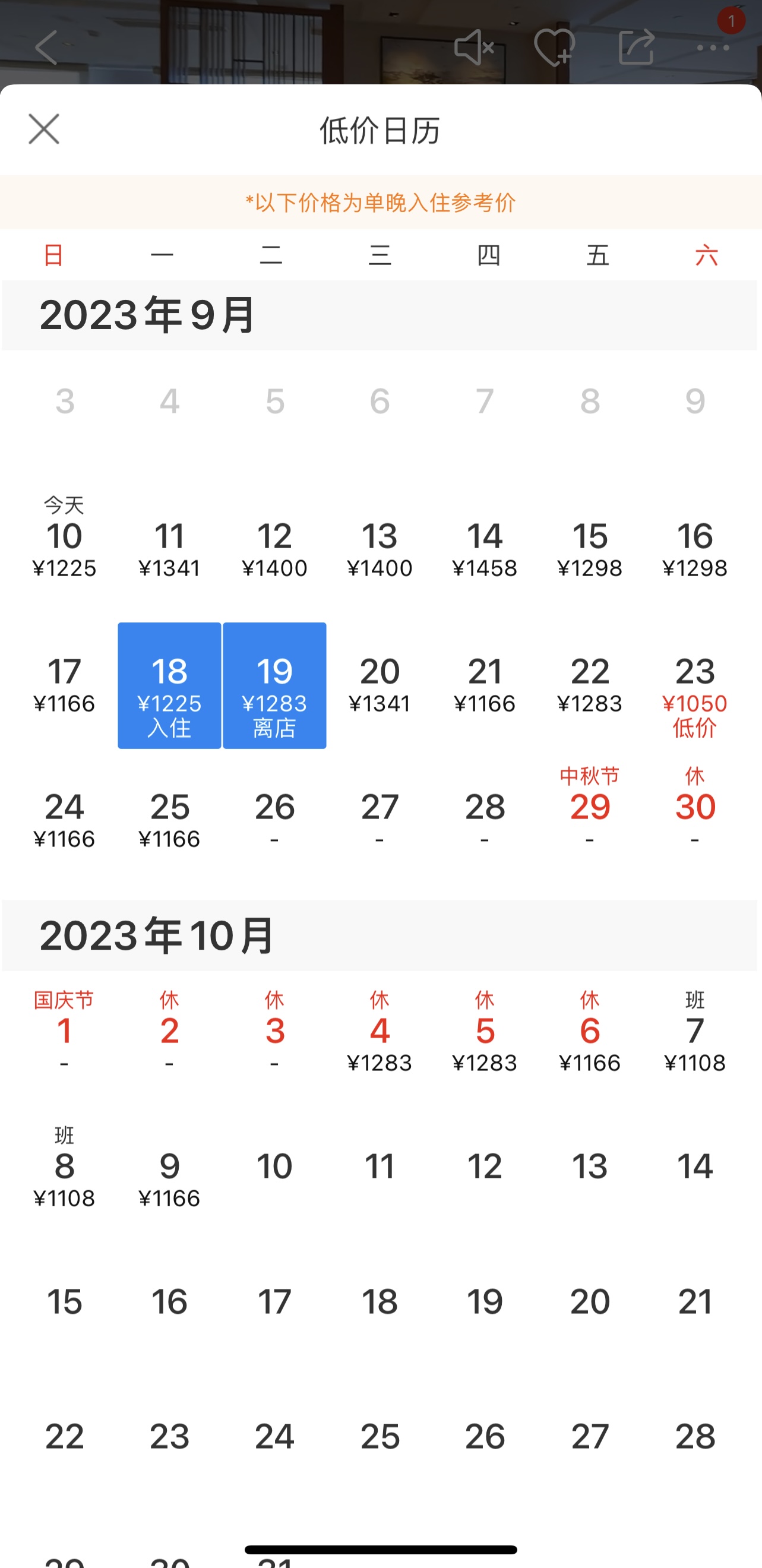
Task: Pick September 12 at ¥1400
Action: 274,548
